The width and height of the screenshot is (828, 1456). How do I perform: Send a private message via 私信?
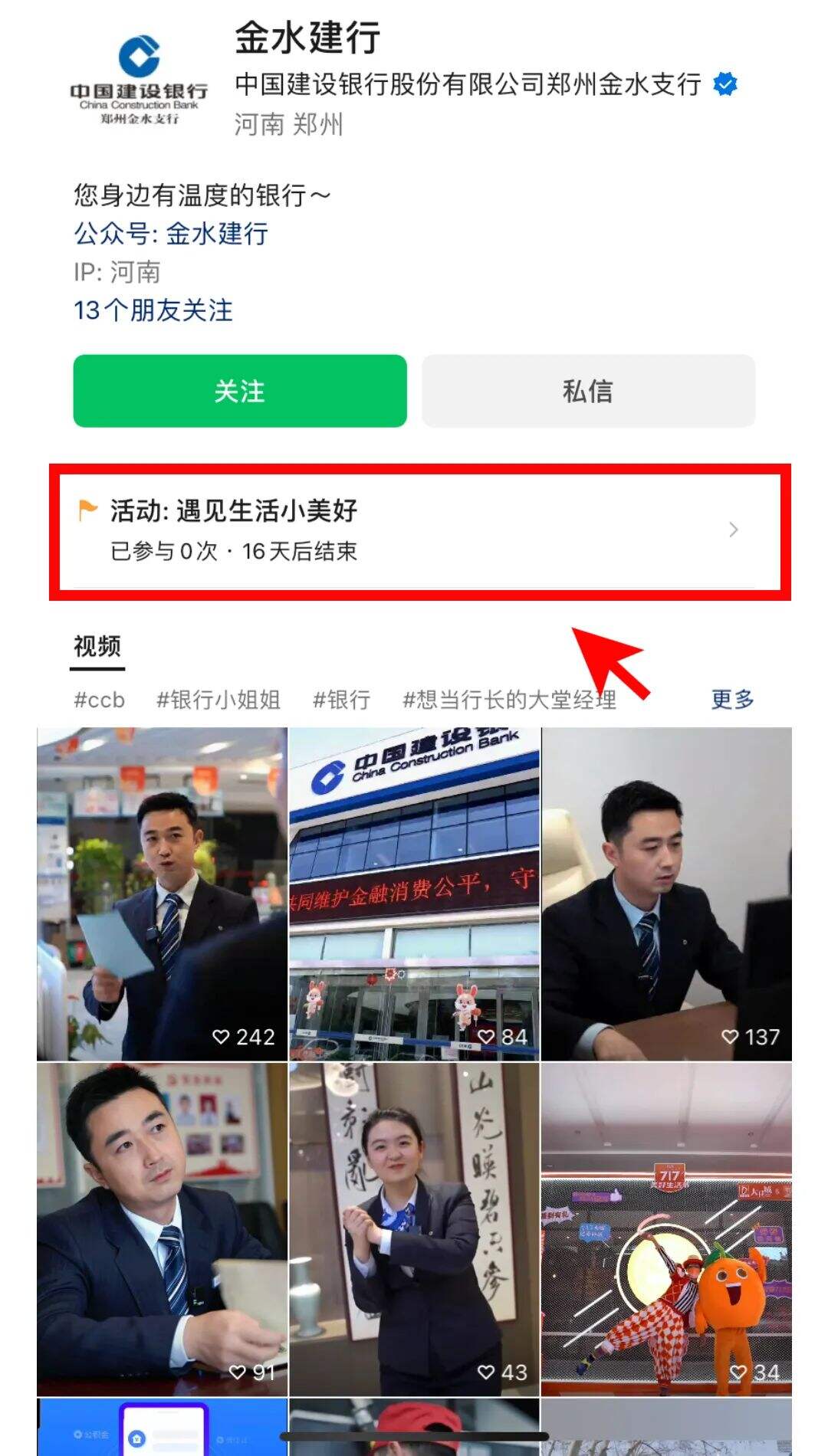(588, 391)
